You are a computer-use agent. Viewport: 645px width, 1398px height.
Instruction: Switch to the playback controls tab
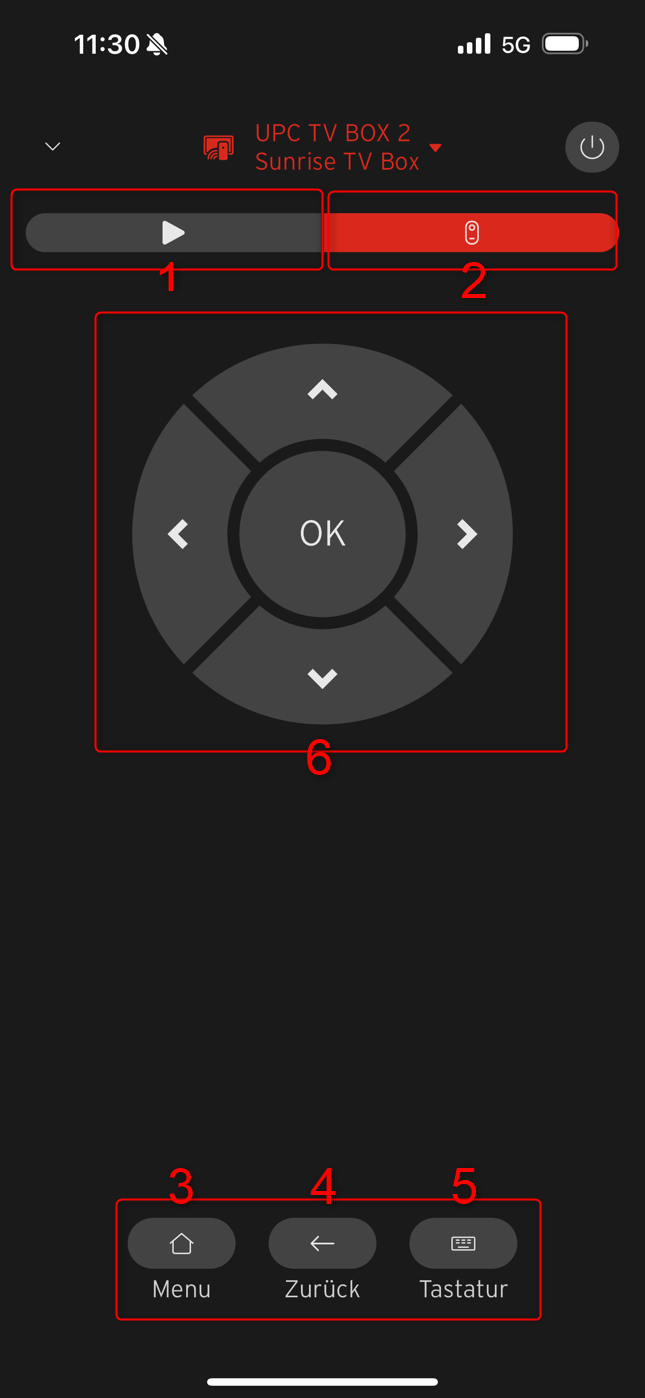tap(173, 233)
